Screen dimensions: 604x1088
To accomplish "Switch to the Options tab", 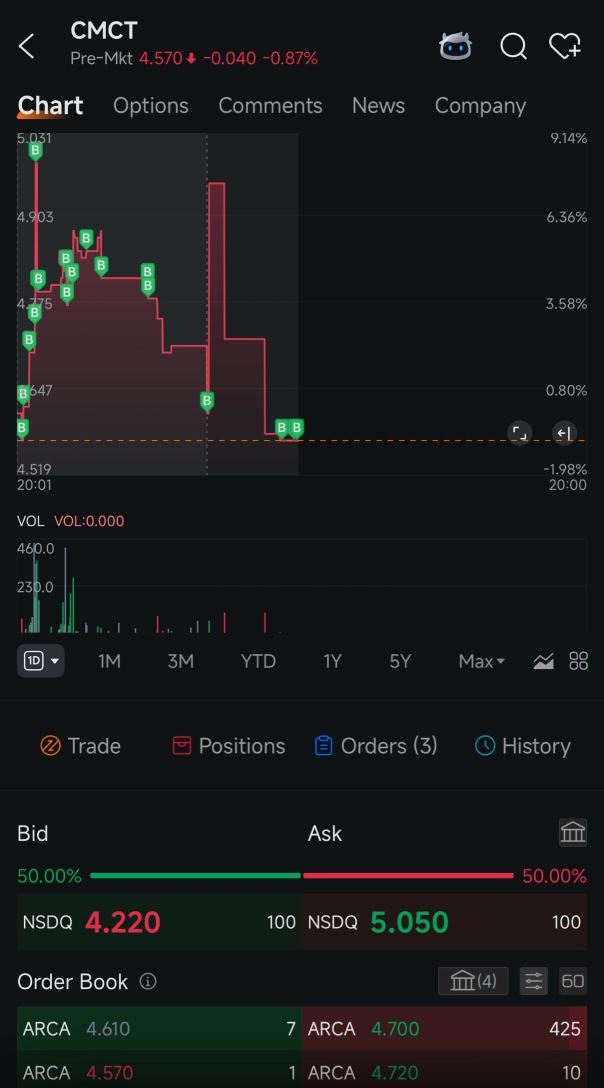I will (x=151, y=105).
